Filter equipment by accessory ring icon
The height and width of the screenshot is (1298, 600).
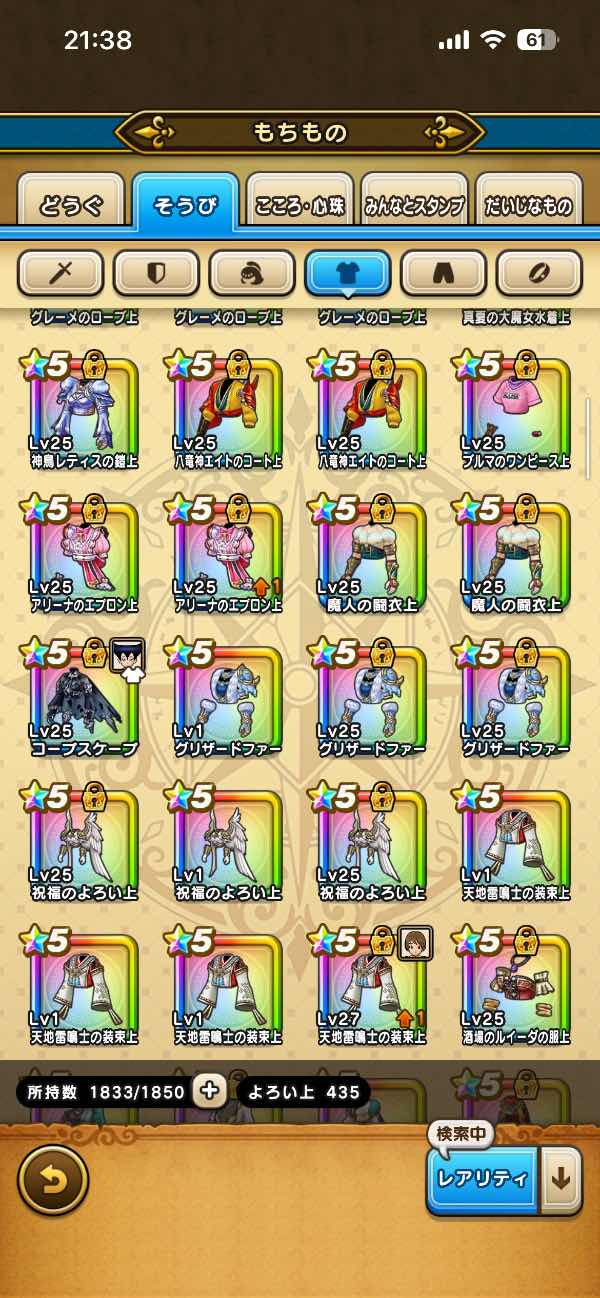[539, 271]
